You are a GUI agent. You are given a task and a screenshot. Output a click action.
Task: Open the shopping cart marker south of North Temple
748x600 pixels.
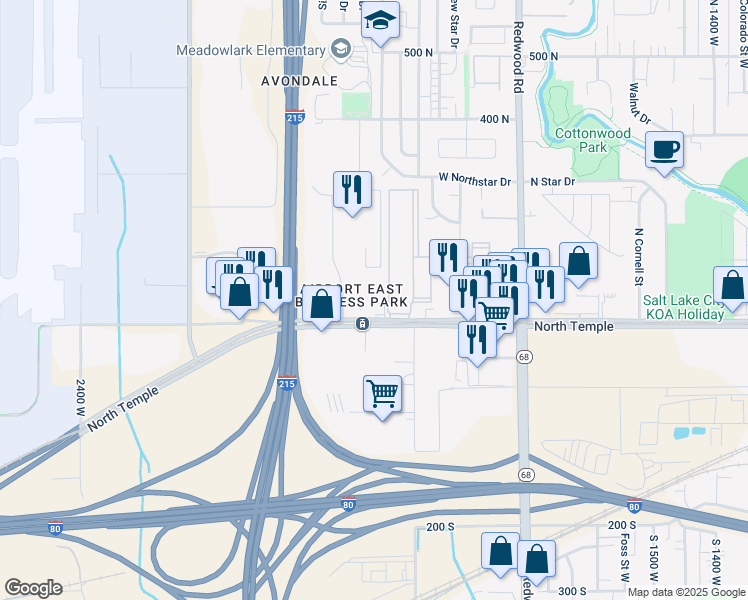coord(382,395)
